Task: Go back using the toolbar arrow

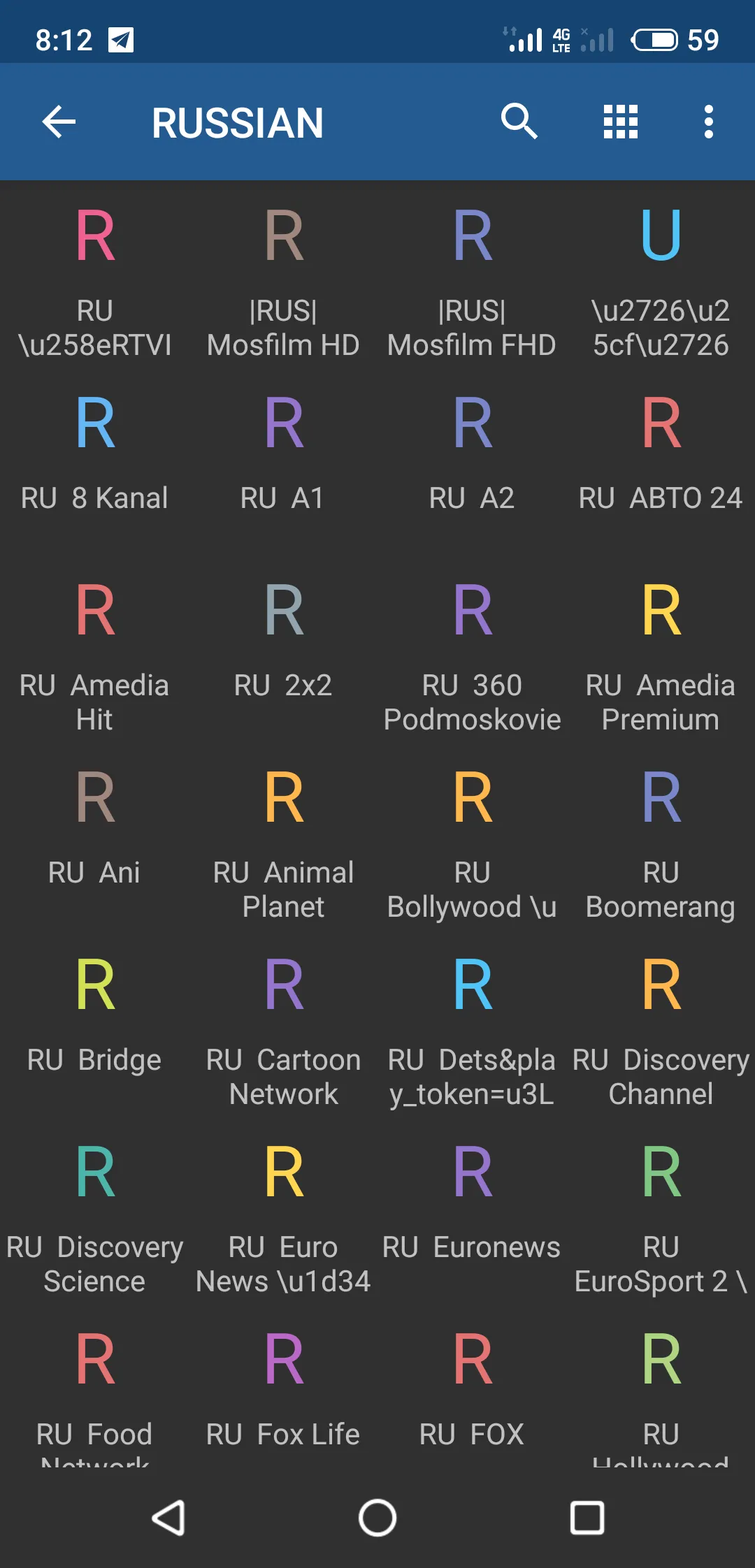Action: tap(59, 122)
